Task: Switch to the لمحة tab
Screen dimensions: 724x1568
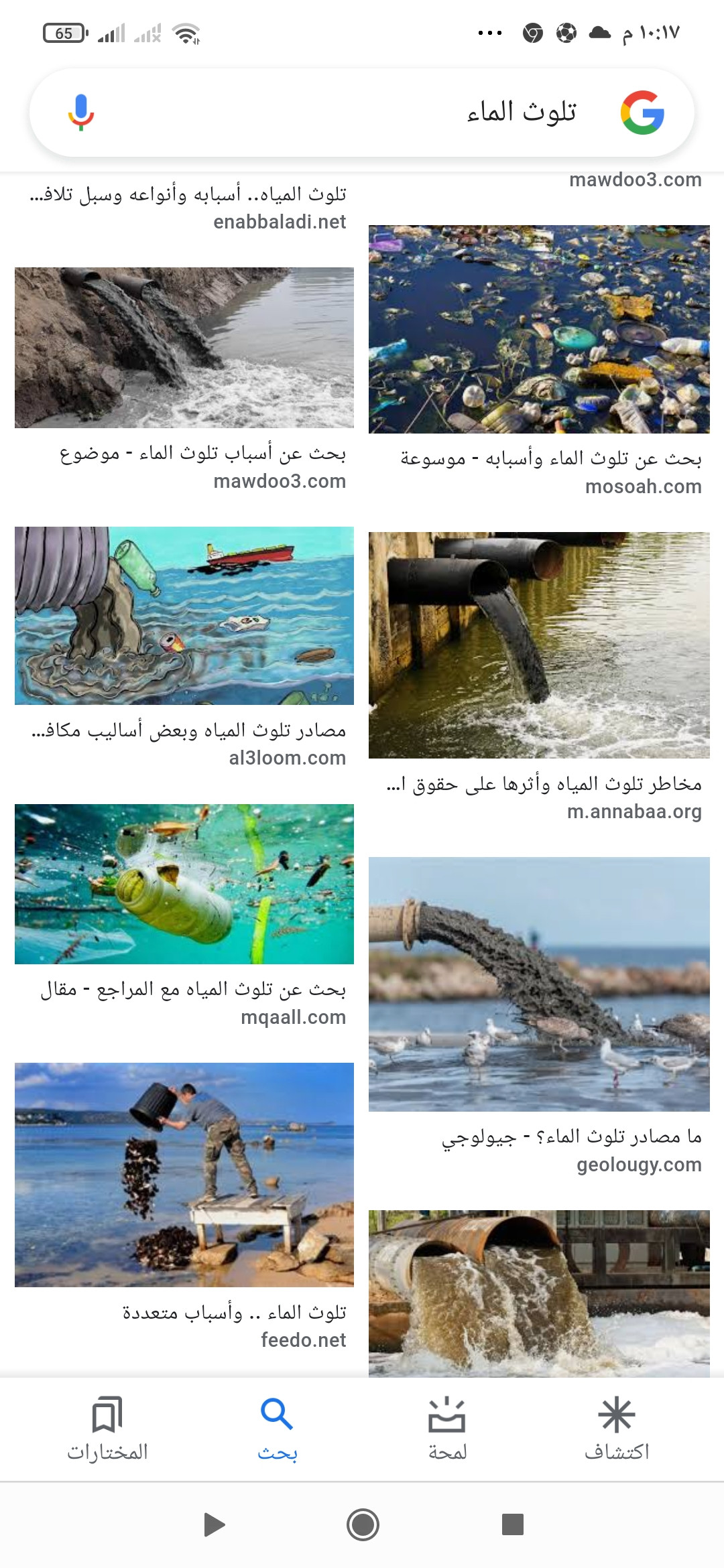Action: 447,1429
